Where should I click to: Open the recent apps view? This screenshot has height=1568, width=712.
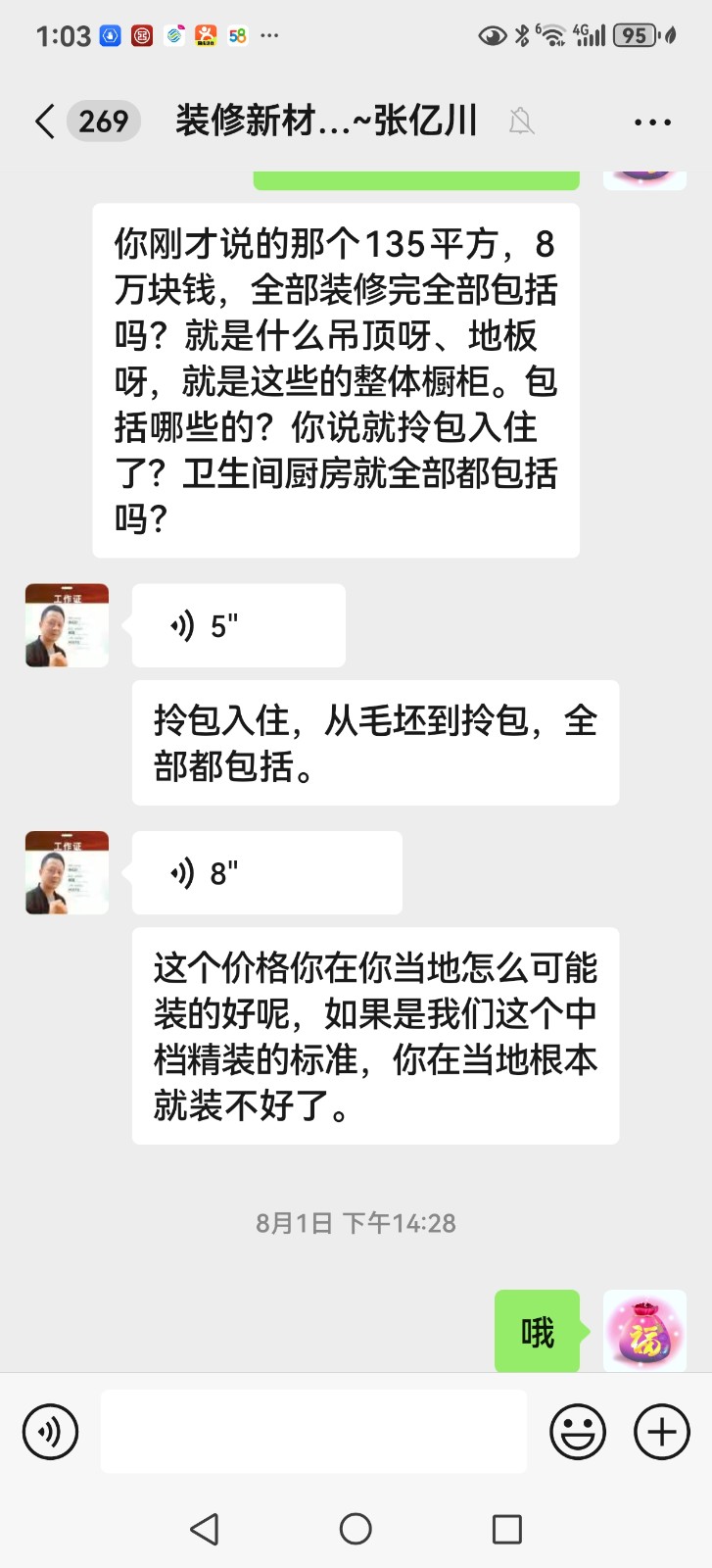[x=506, y=1529]
